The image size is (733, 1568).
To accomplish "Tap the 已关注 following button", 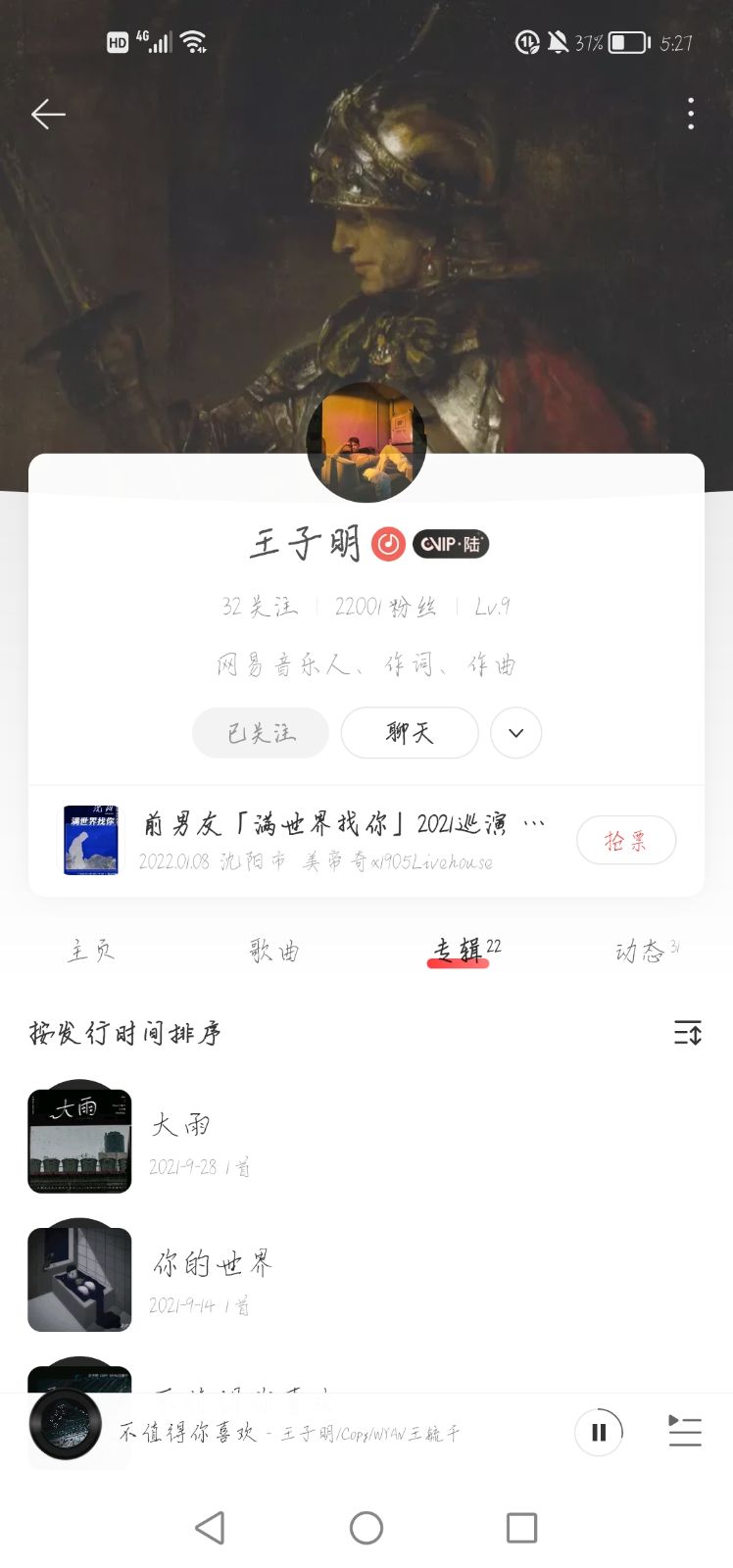I will pyautogui.click(x=261, y=733).
